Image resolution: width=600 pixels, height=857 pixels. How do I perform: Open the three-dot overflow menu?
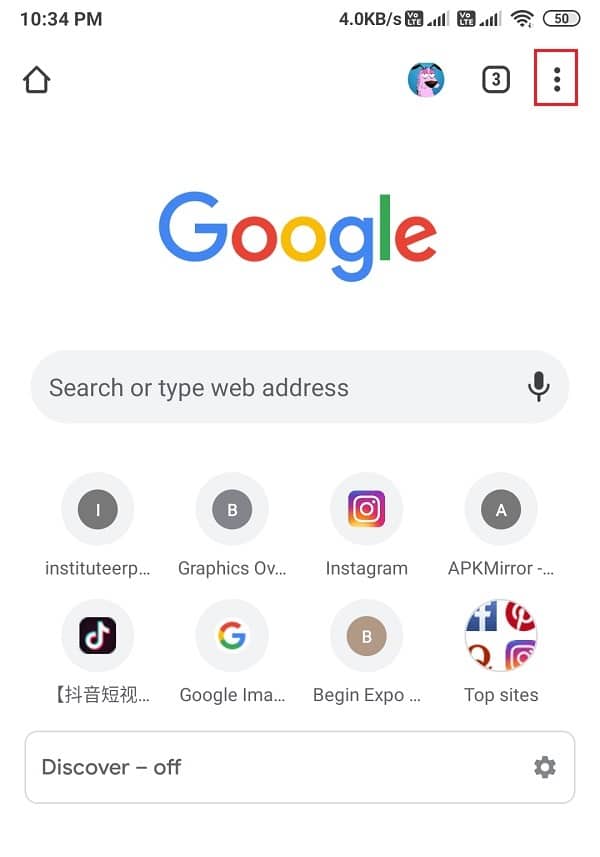557,80
